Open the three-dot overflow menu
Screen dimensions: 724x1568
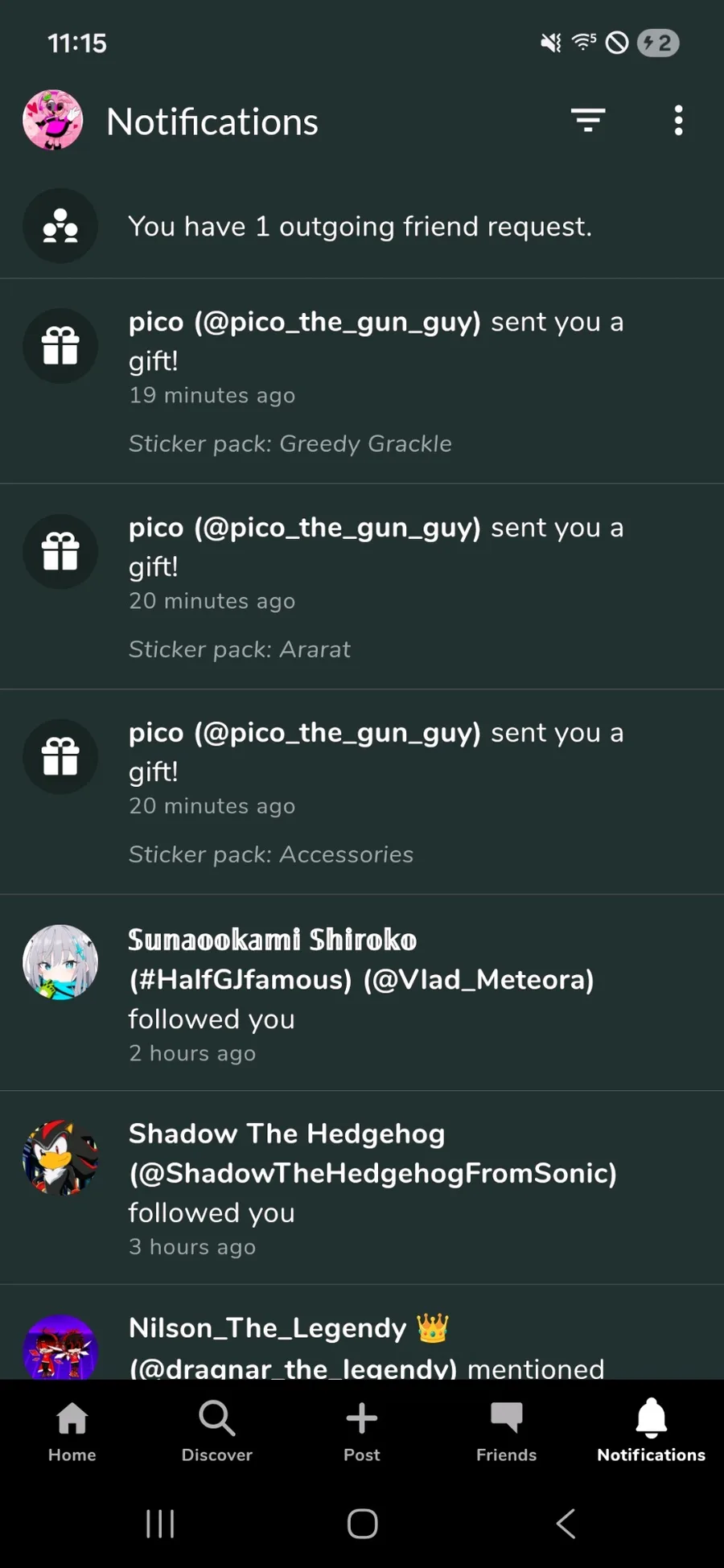pyautogui.click(x=678, y=121)
